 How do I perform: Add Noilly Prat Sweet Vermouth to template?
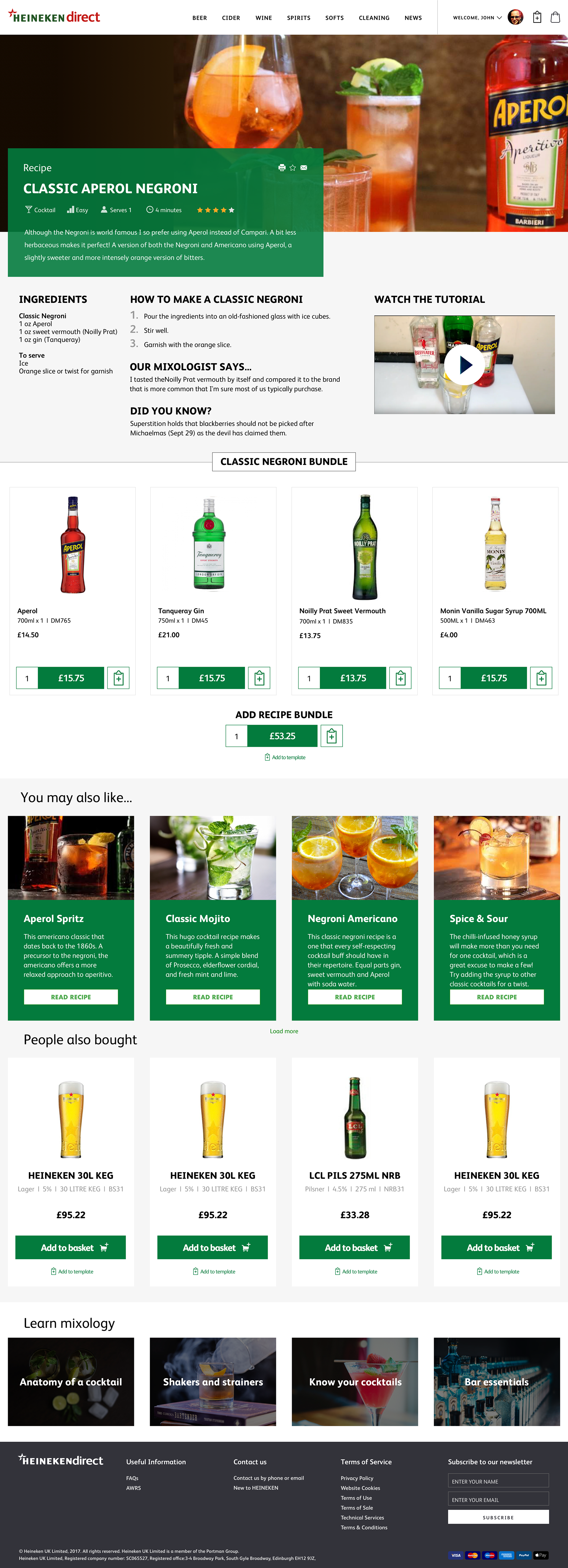click(401, 677)
